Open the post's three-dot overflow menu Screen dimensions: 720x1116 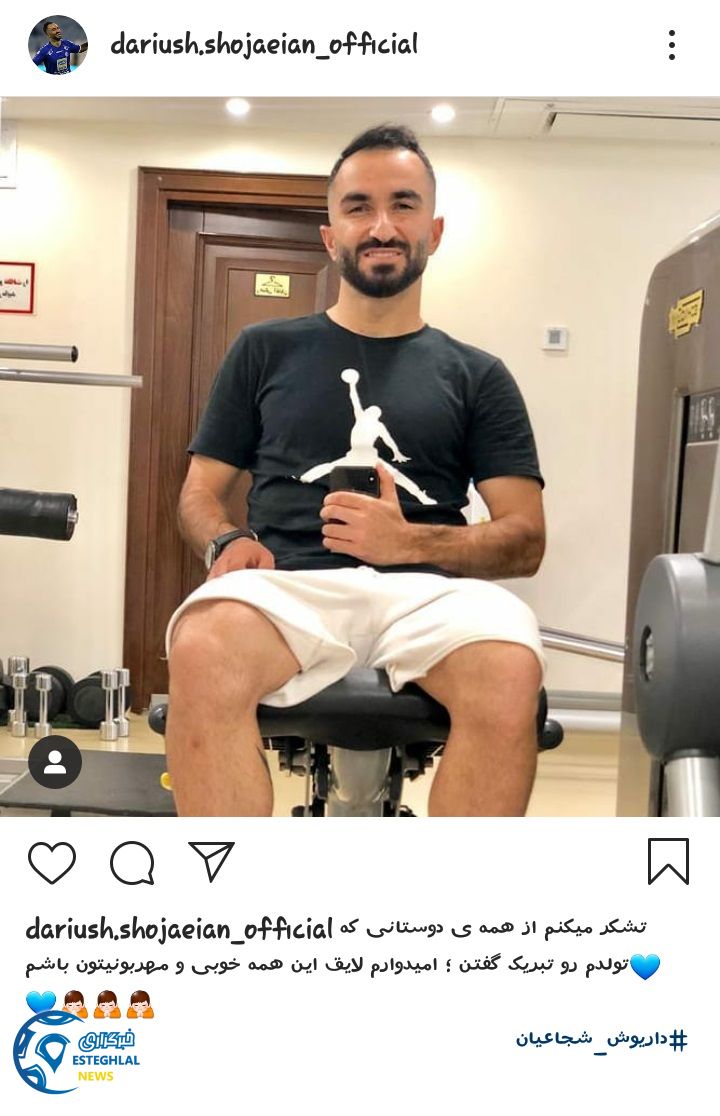coord(672,45)
